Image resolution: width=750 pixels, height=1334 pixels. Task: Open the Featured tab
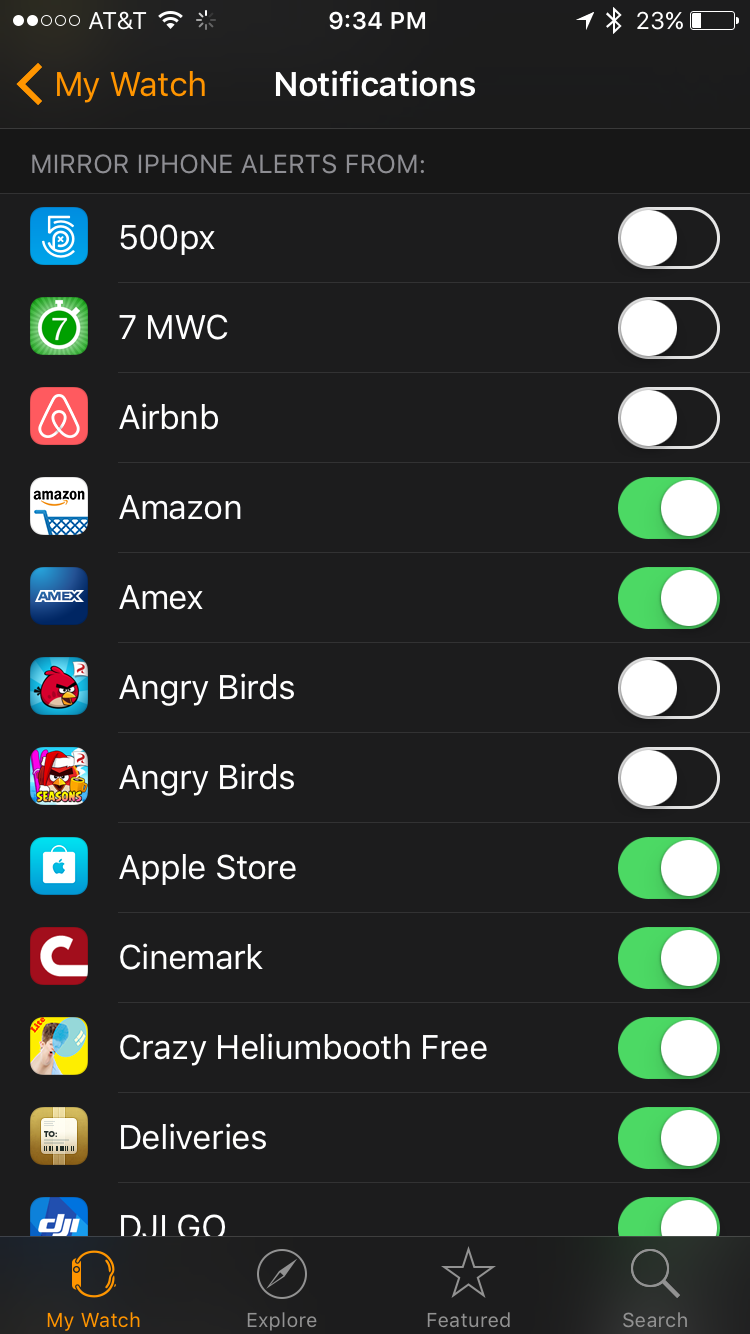[x=468, y=1289]
